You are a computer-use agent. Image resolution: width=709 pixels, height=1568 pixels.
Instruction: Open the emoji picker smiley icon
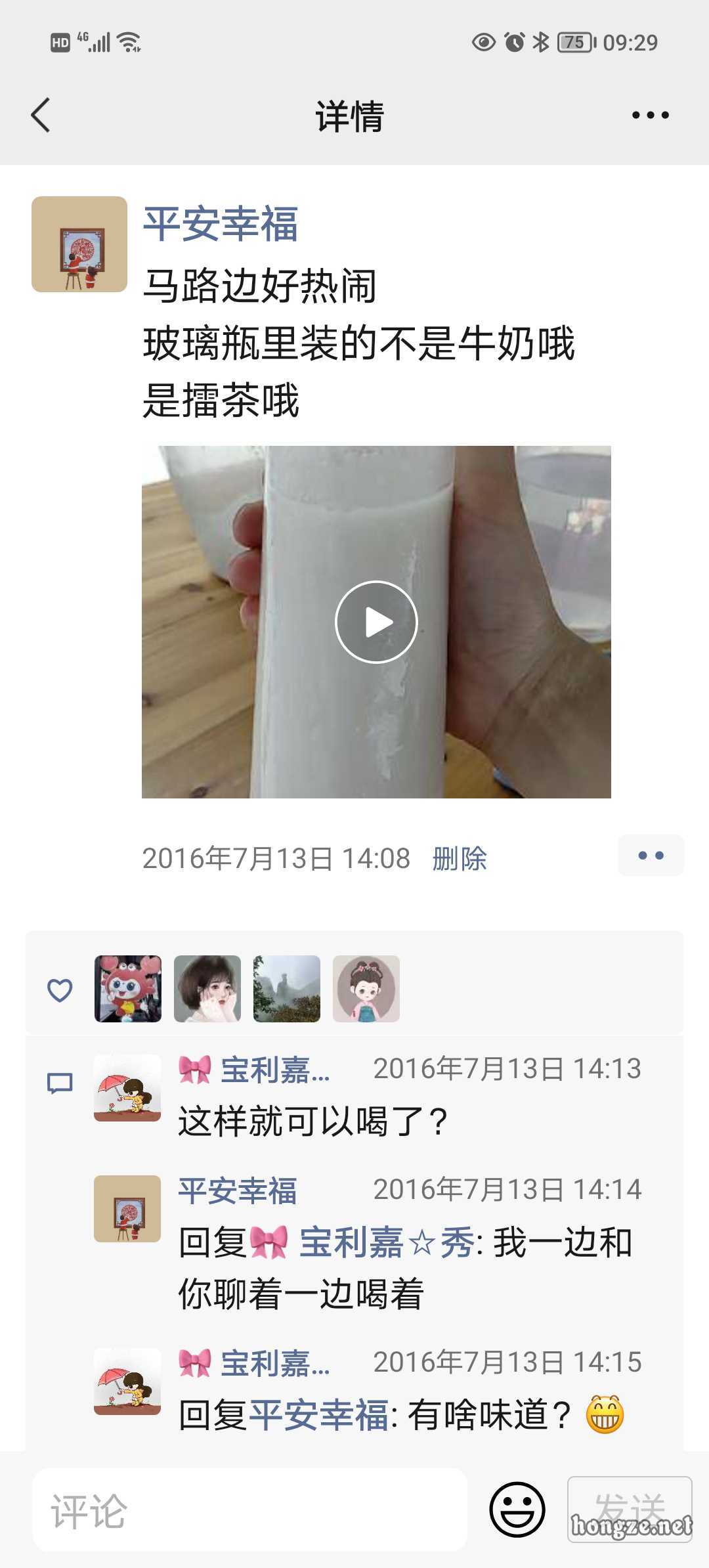[517, 1510]
